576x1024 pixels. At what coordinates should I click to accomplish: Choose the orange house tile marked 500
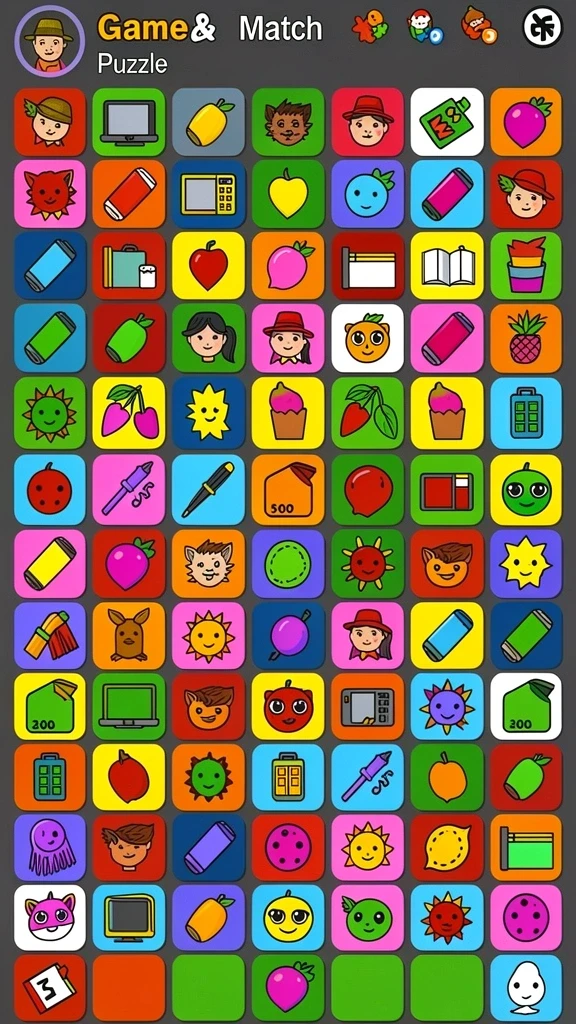click(288, 489)
